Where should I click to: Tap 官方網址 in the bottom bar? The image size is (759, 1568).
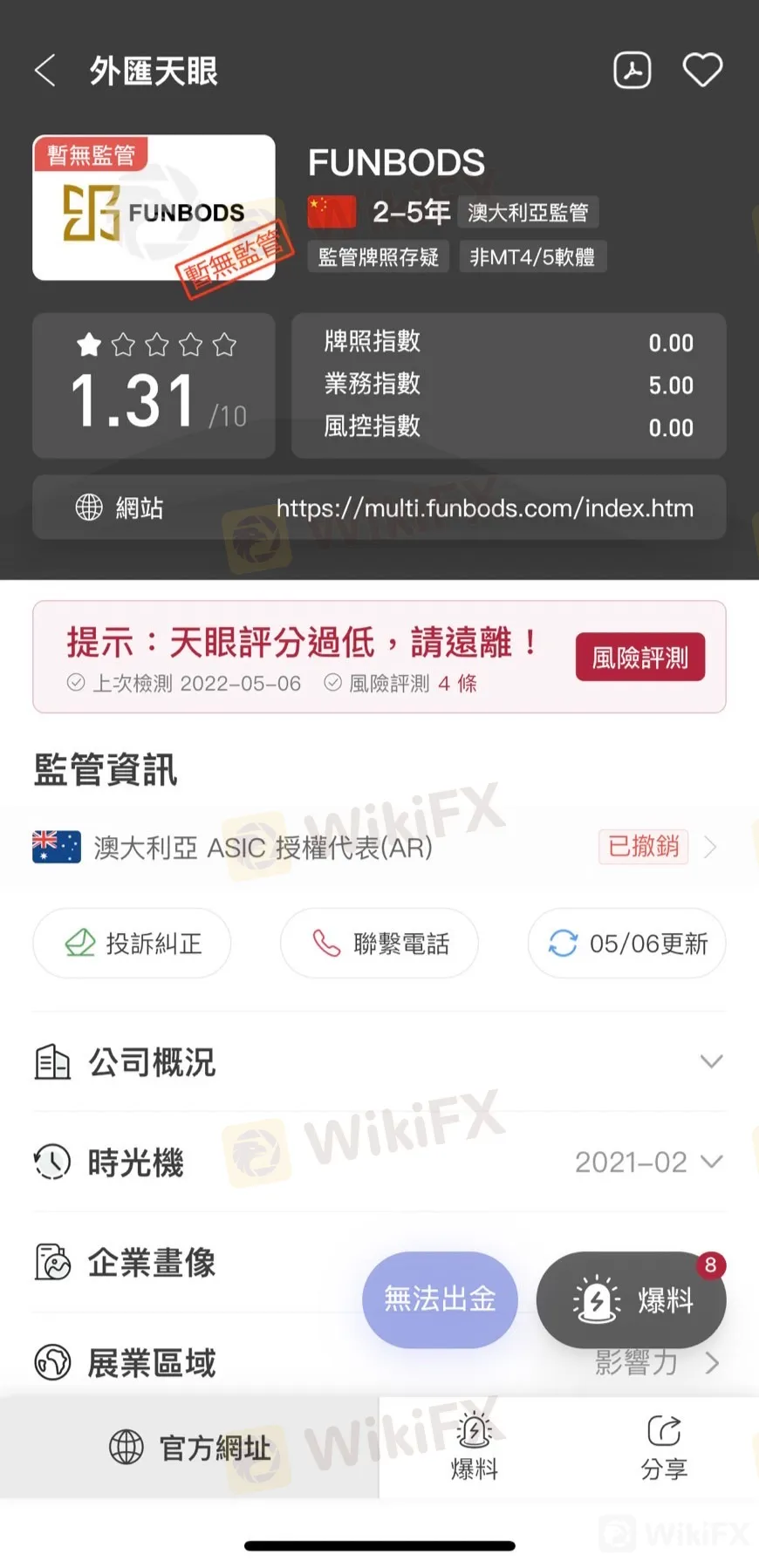(189, 1448)
